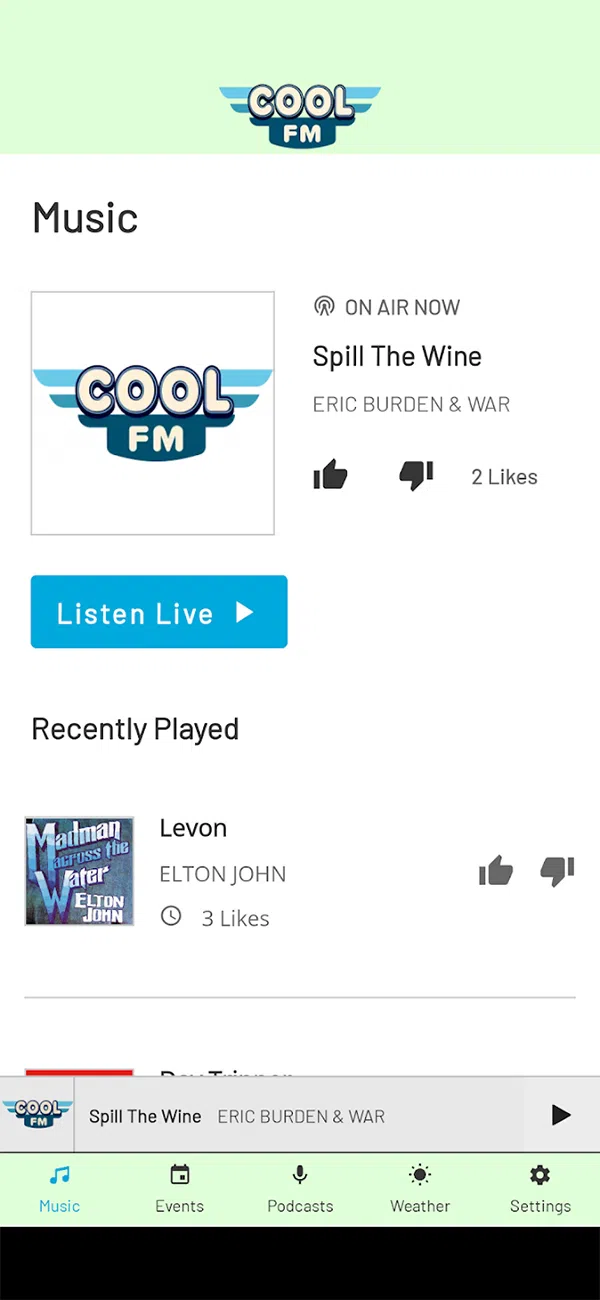Switch to the Events tab
Viewport: 600px width, 1300px height.
tap(180, 1188)
